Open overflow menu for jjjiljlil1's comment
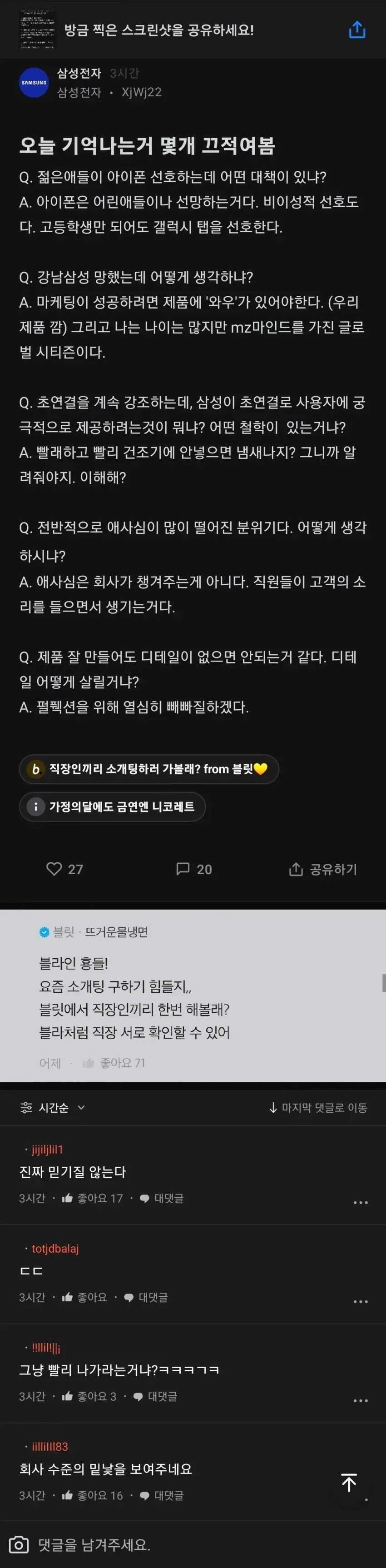Screen dimensions: 386x1568 pyautogui.click(x=361, y=1202)
